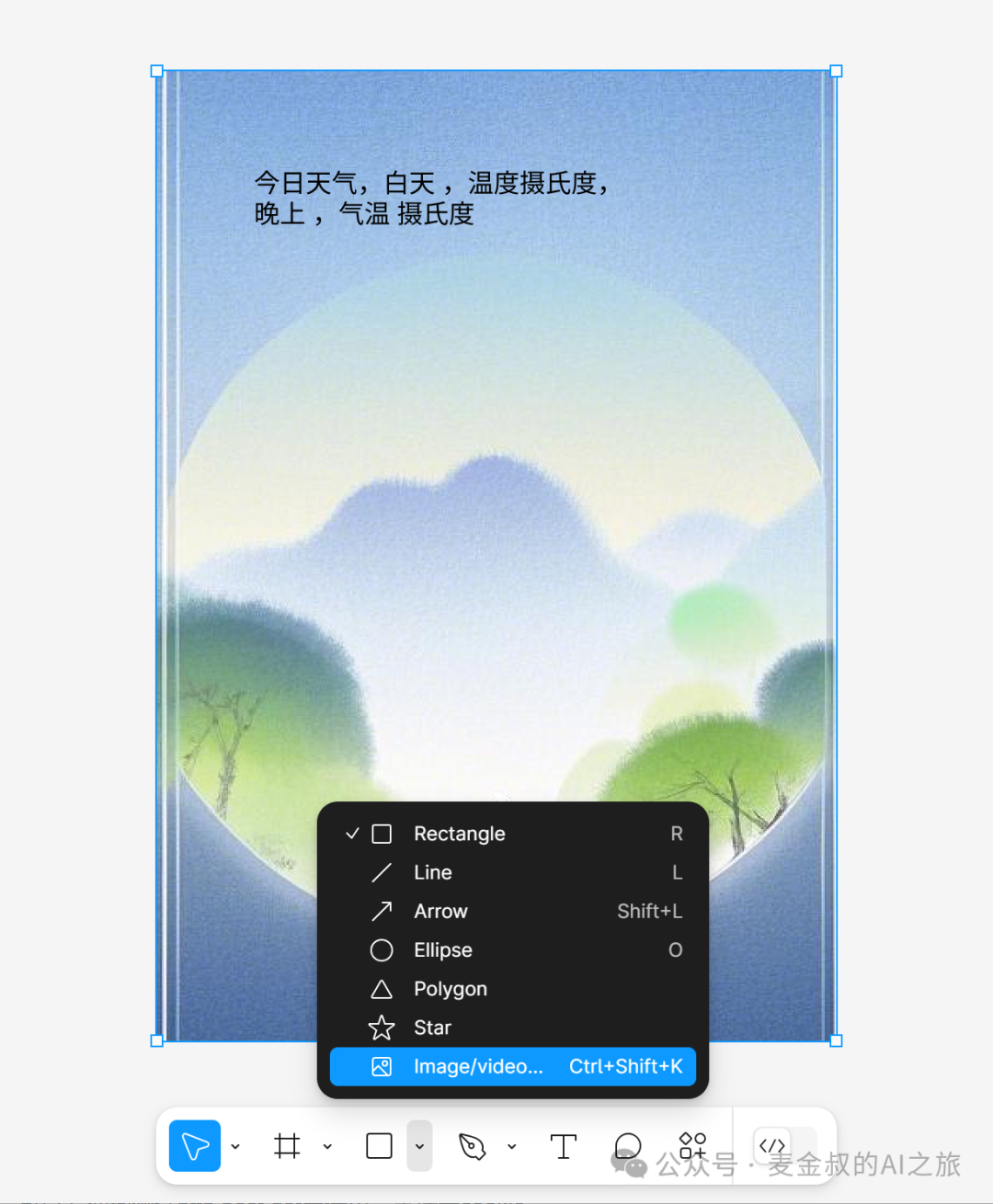Select the Pen tool
Image resolution: width=993 pixels, height=1204 pixels.
[x=472, y=1146]
